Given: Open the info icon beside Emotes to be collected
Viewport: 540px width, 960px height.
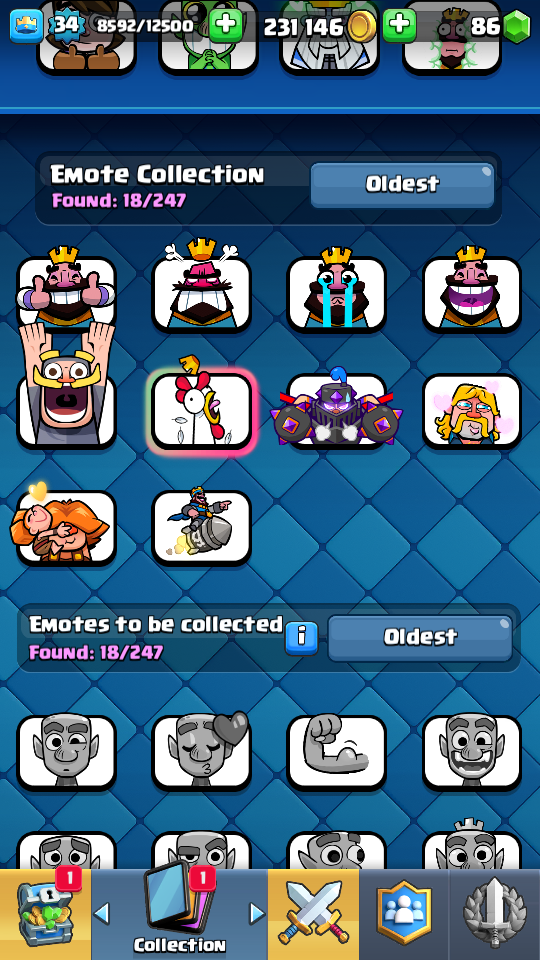Looking at the screenshot, I should 301,637.
